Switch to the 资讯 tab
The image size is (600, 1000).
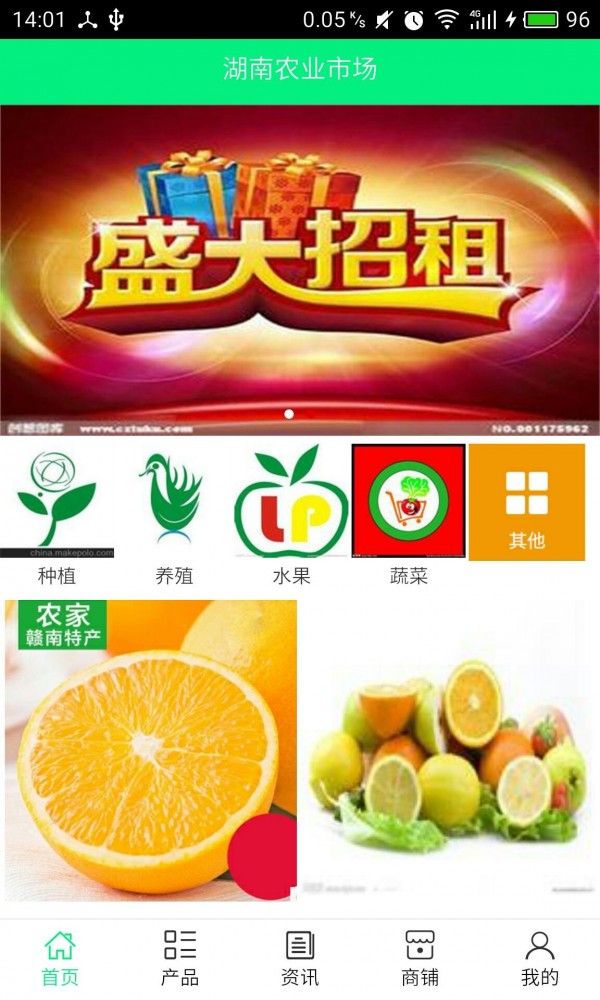[300, 958]
